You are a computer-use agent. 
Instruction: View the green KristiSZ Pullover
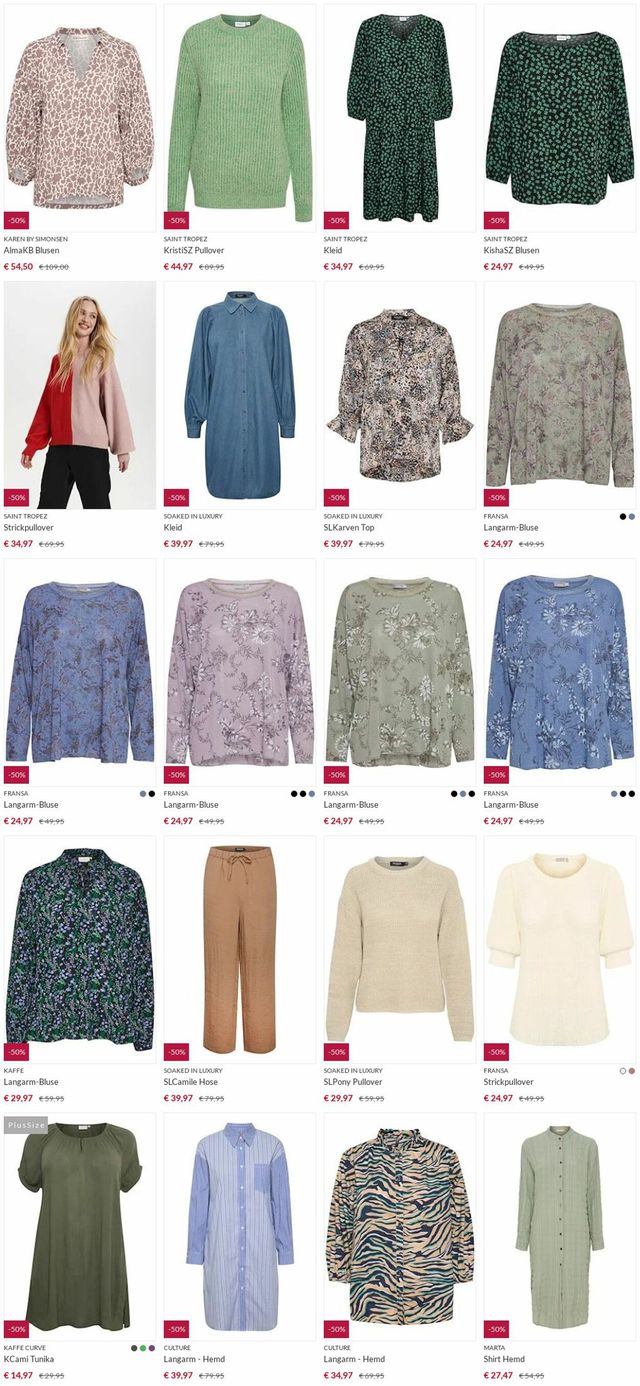coord(240,118)
